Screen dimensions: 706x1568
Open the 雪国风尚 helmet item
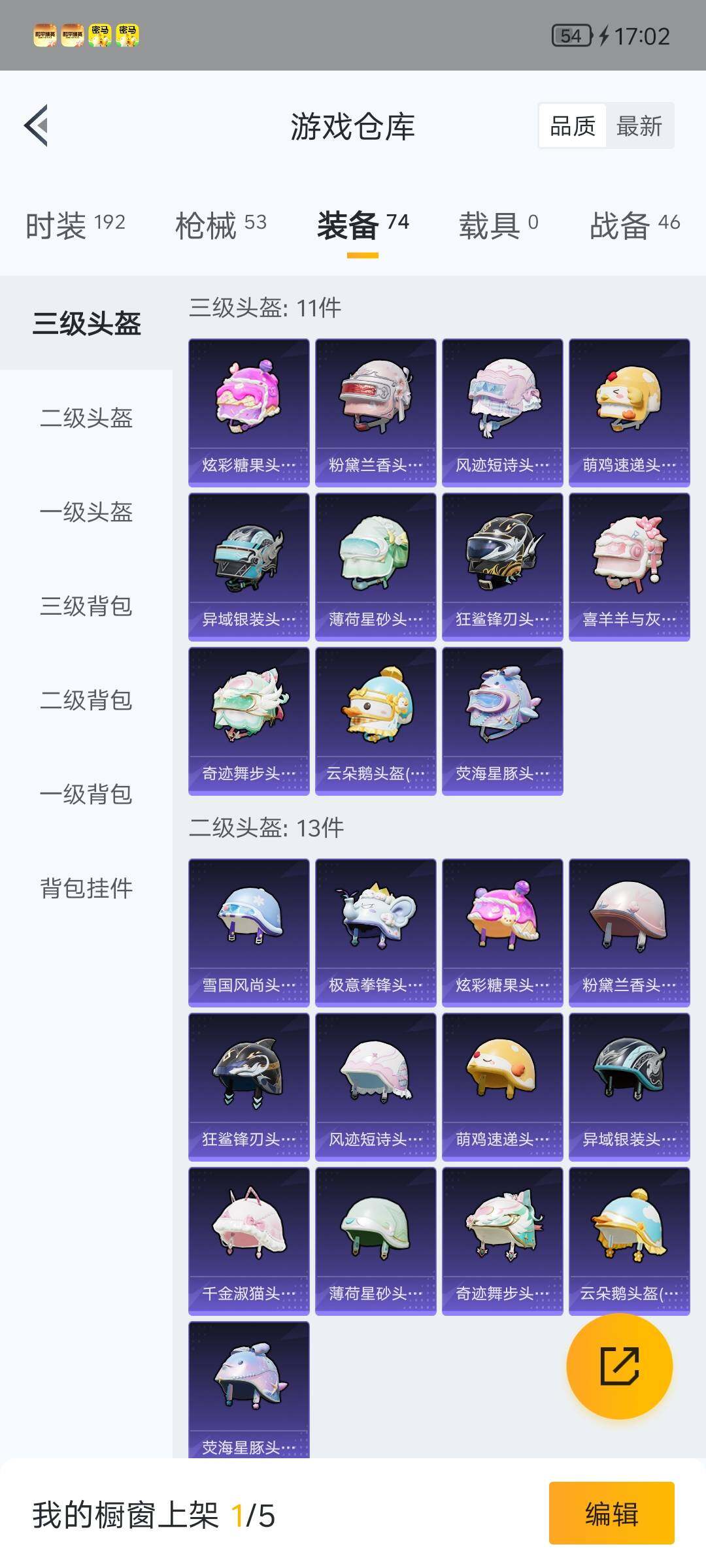pyautogui.click(x=248, y=932)
